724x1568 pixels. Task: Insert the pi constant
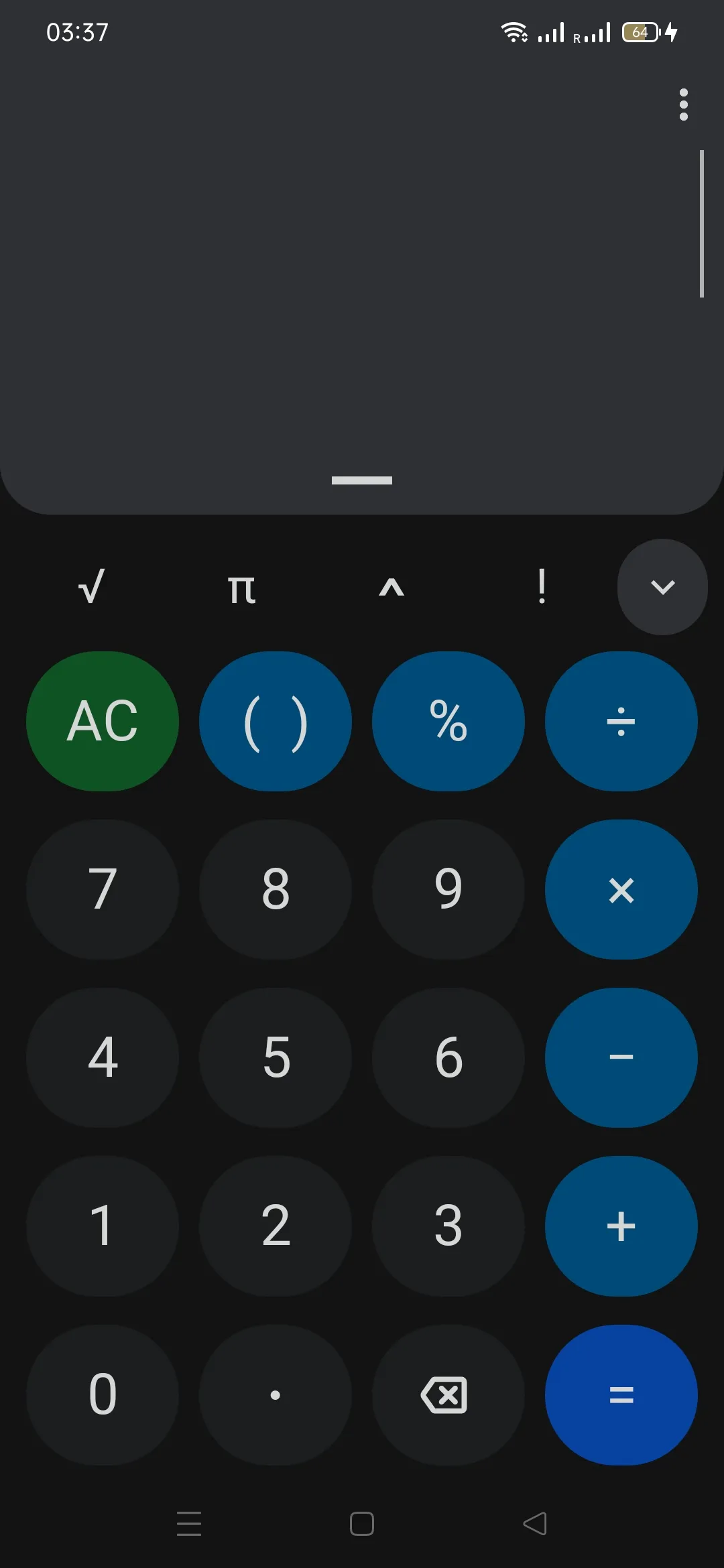pyautogui.click(x=241, y=588)
